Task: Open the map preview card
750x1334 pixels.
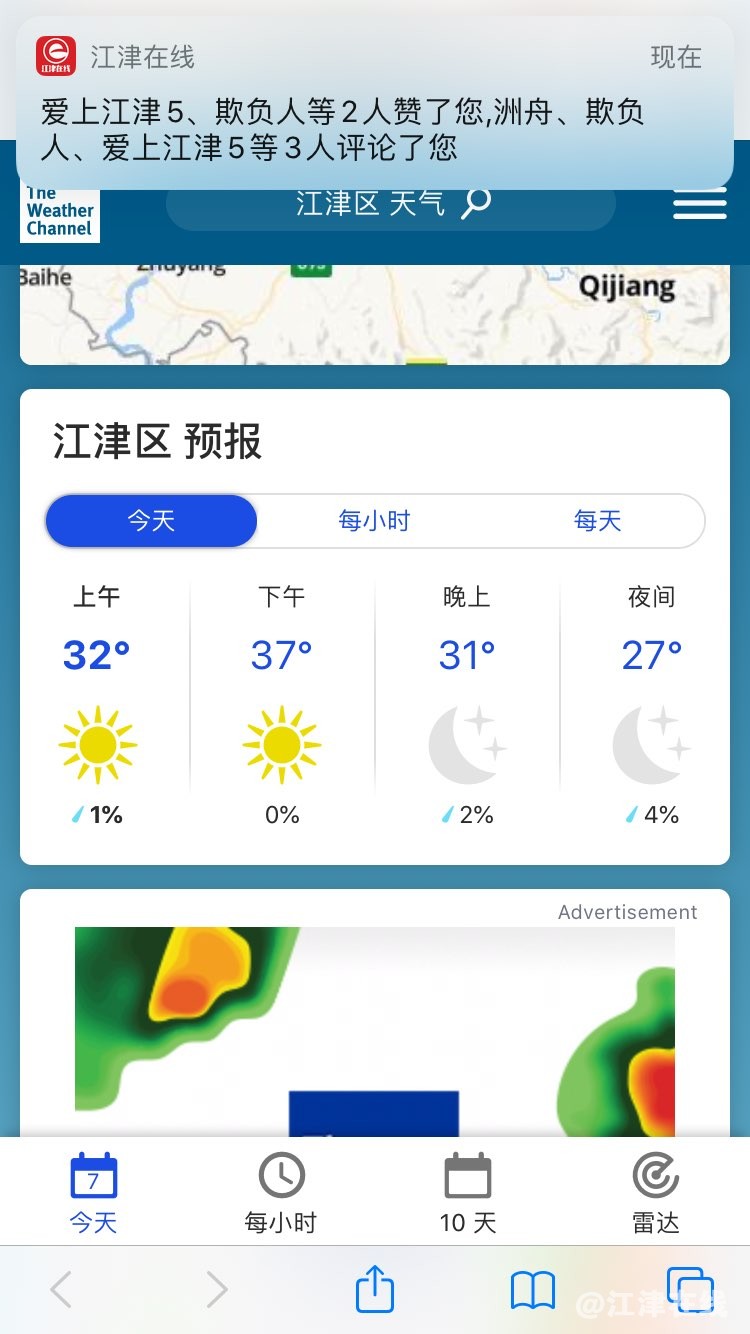Action: click(x=375, y=315)
